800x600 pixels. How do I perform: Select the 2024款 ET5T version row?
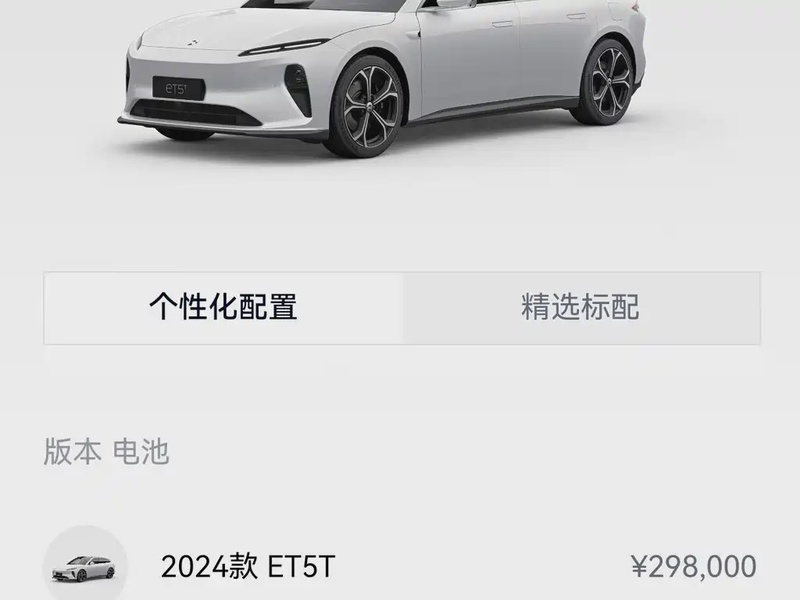click(400, 567)
